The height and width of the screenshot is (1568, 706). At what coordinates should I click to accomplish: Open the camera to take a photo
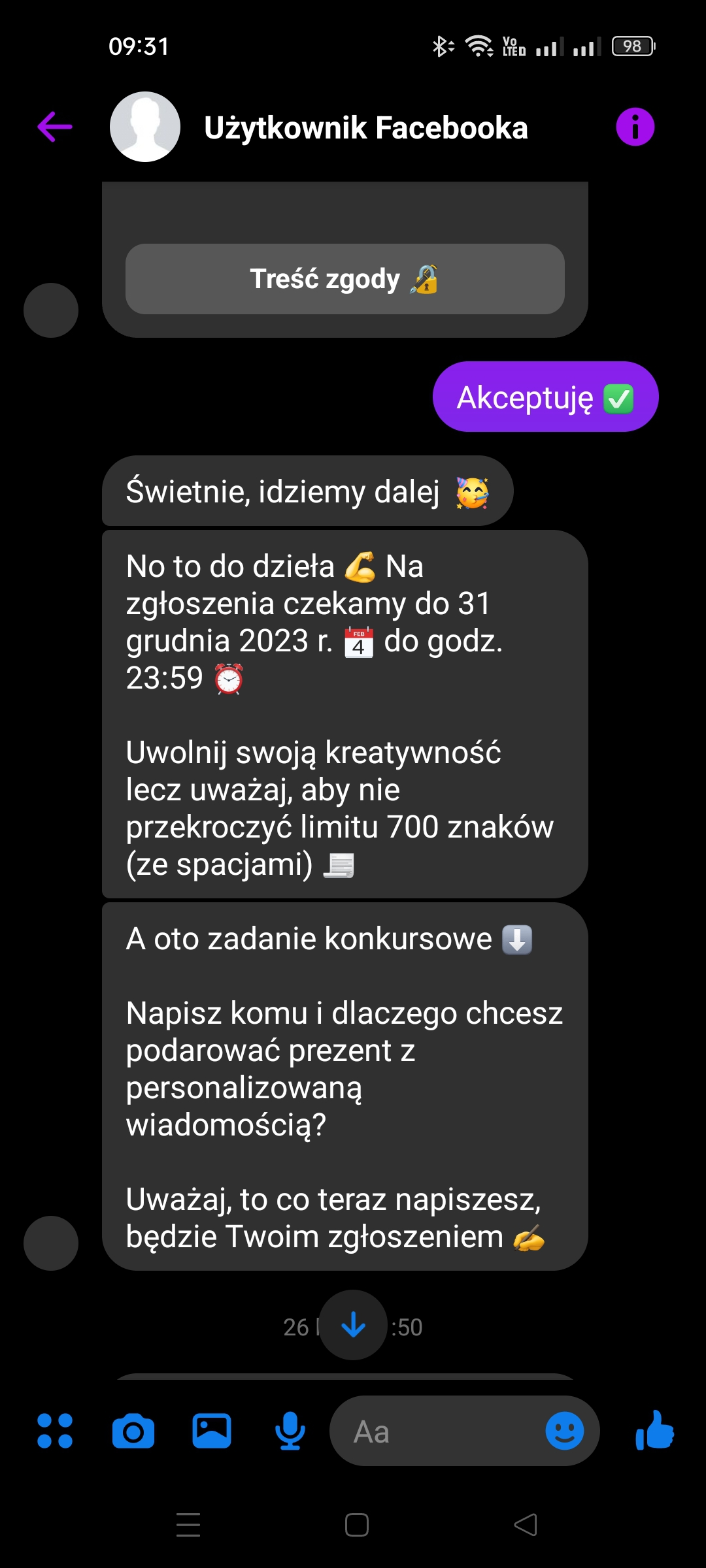coord(133,1431)
